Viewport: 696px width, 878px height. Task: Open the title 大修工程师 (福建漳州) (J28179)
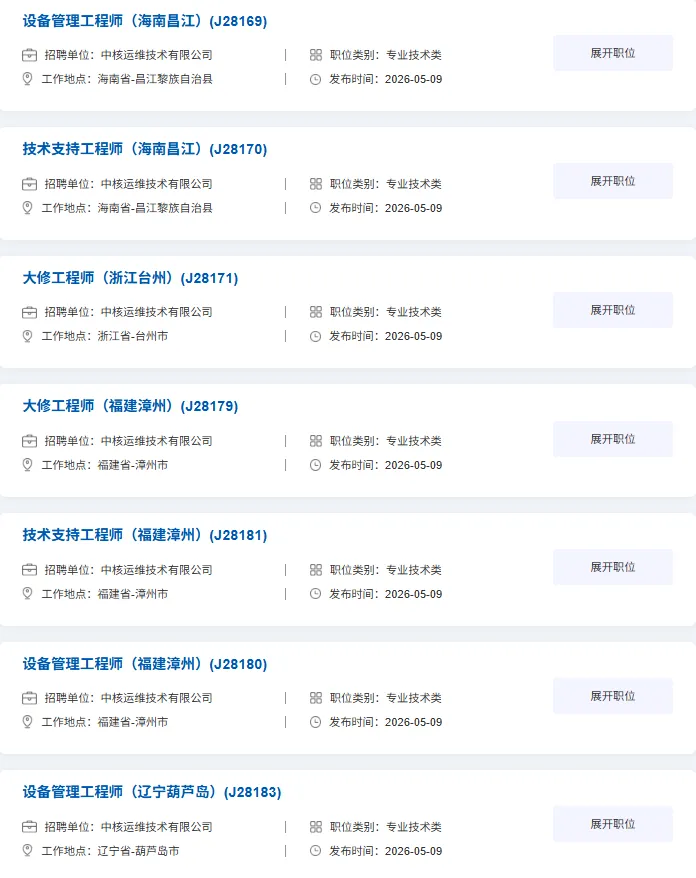130,407
